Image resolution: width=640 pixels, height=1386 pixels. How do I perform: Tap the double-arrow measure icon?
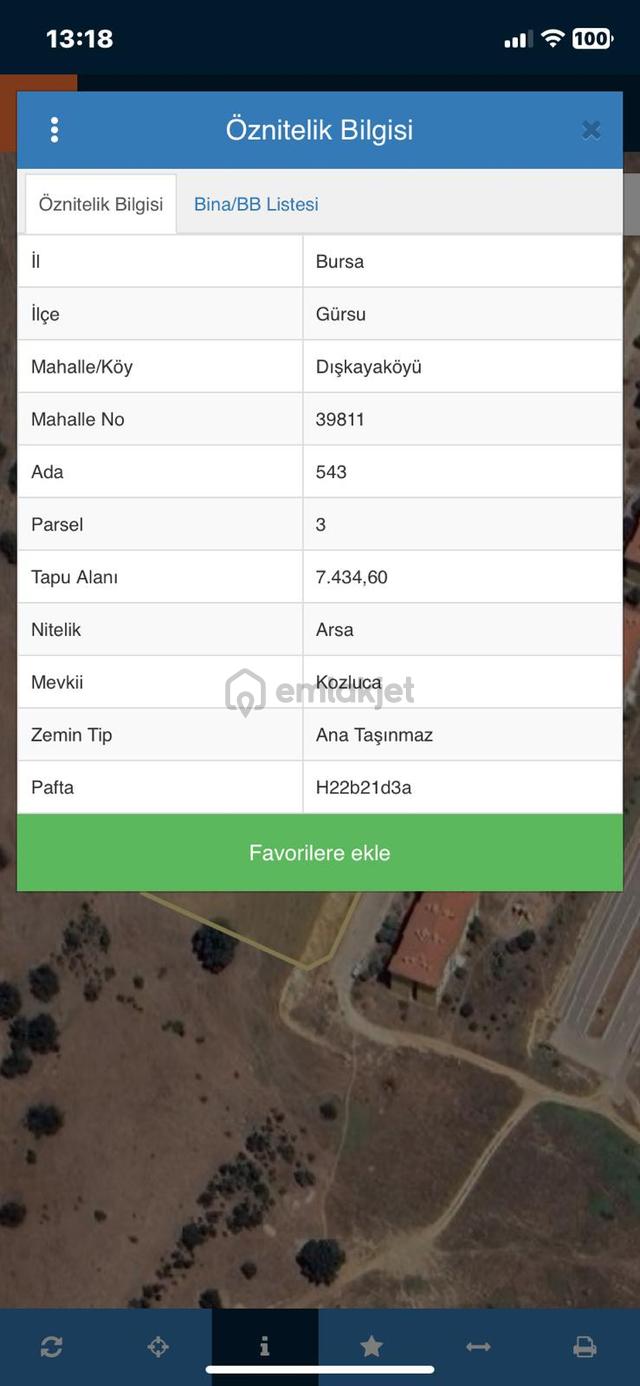coord(478,1347)
